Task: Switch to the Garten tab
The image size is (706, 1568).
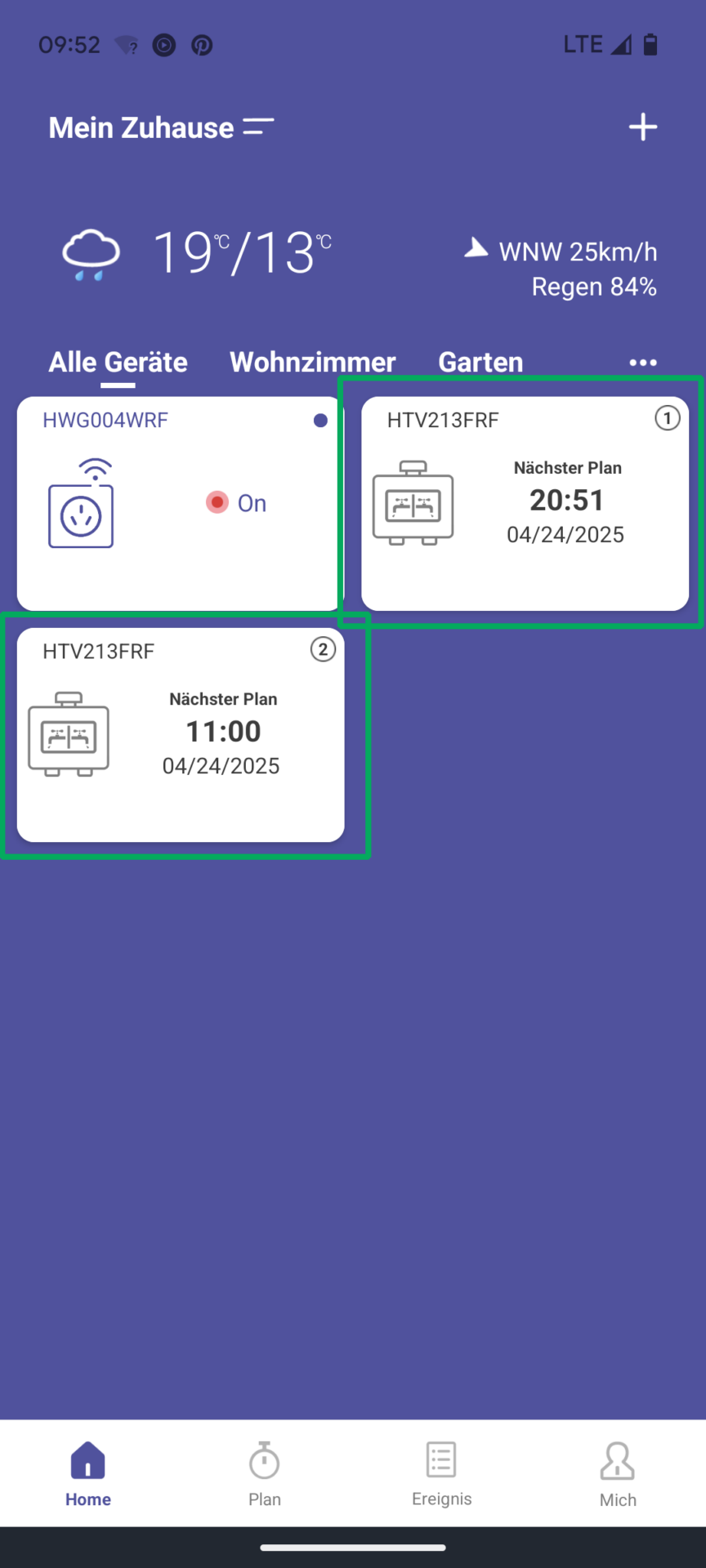Action: 480,362
